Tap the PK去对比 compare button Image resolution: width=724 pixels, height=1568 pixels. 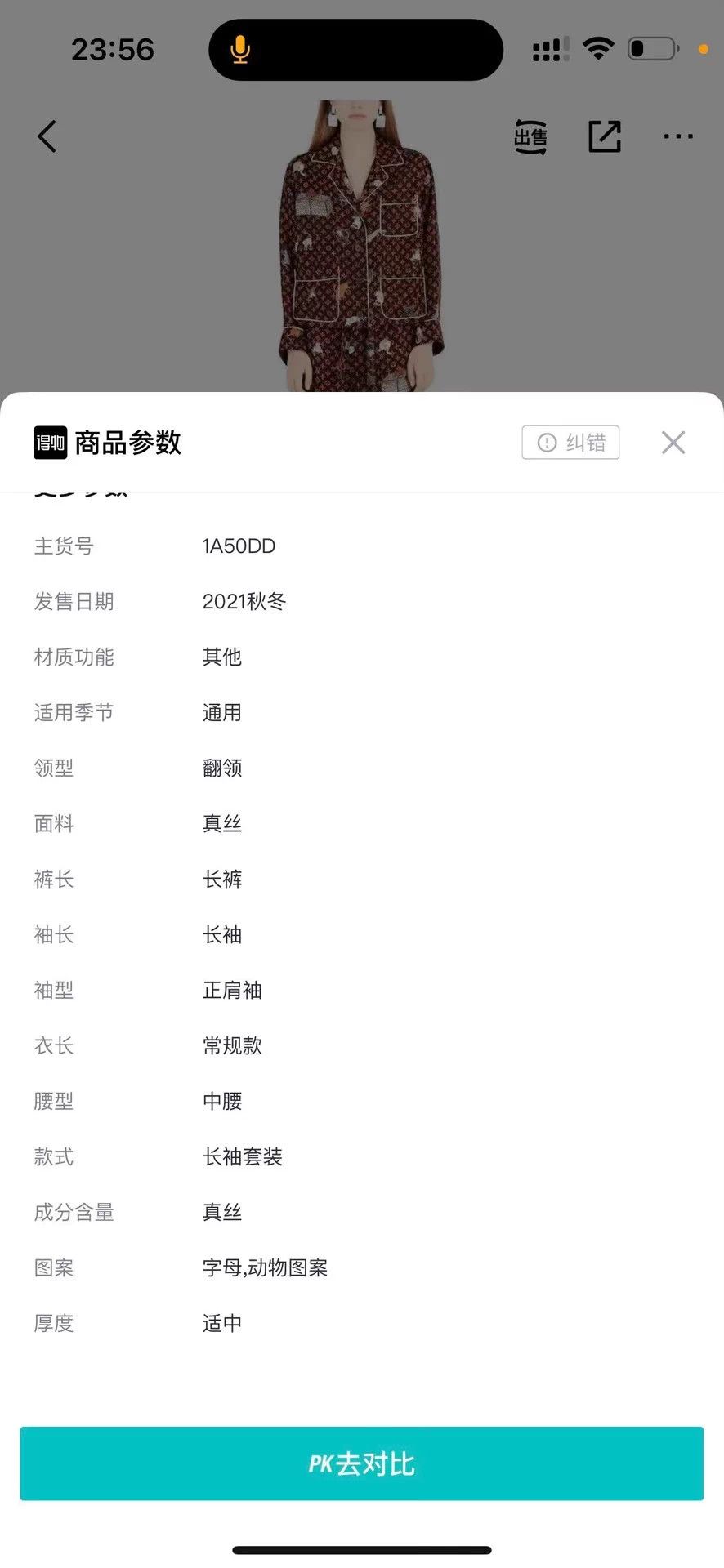(362, 1463)
